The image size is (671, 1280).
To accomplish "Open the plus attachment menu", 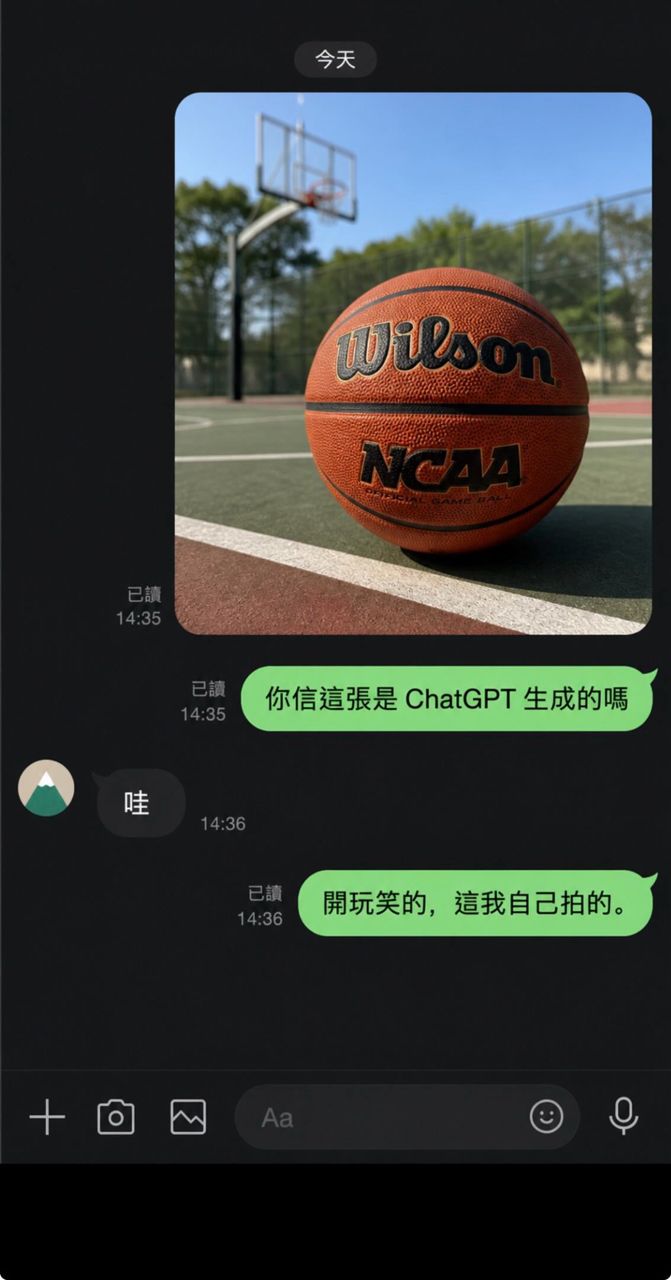I will click(x=47, y=1117).
